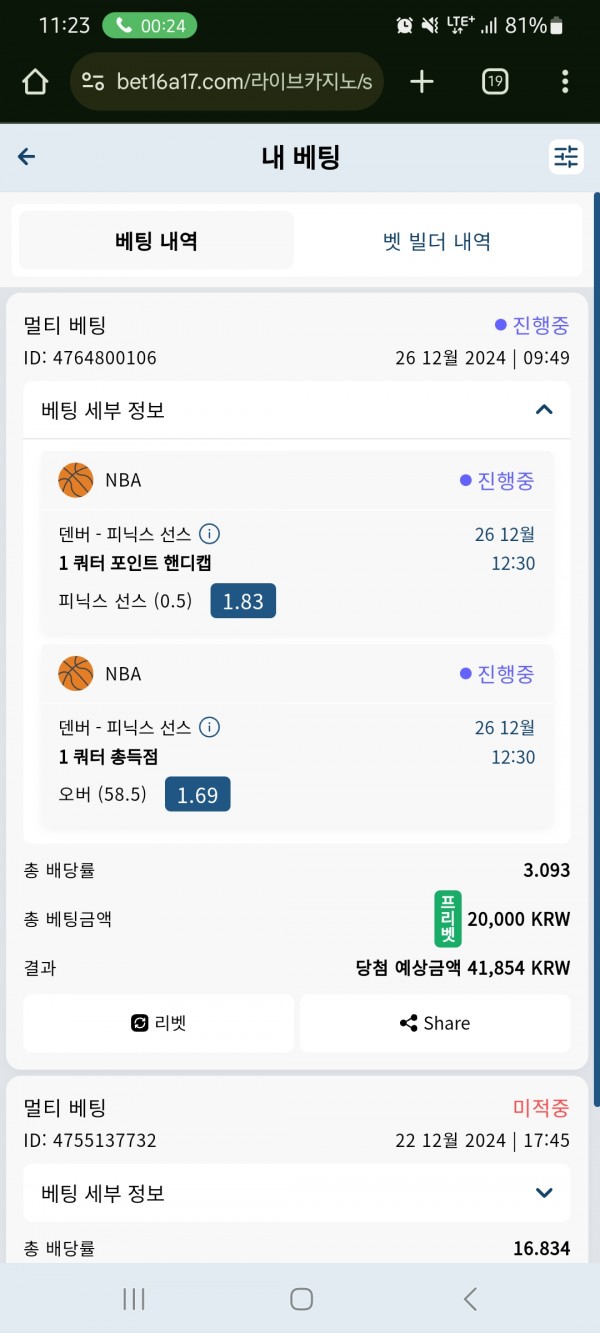View the 19 open browser tabs

(x=495, y=82)
